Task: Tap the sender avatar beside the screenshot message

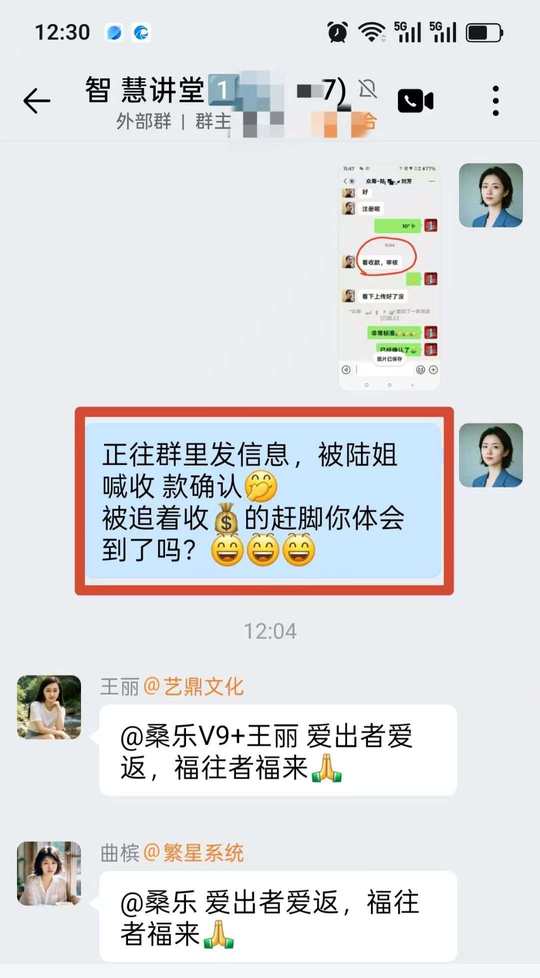Action: pyautogui.click(x=491, y=195)
